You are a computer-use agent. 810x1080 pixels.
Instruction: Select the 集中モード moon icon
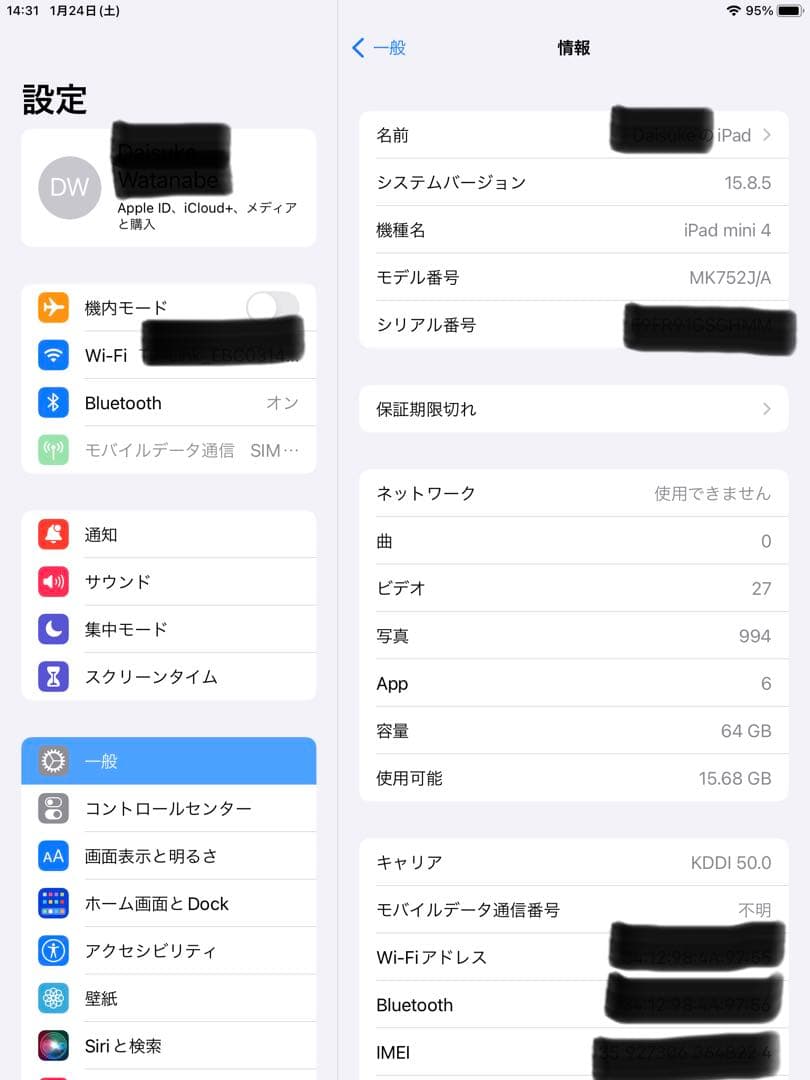pyautogui.click(x=53, y=629)
